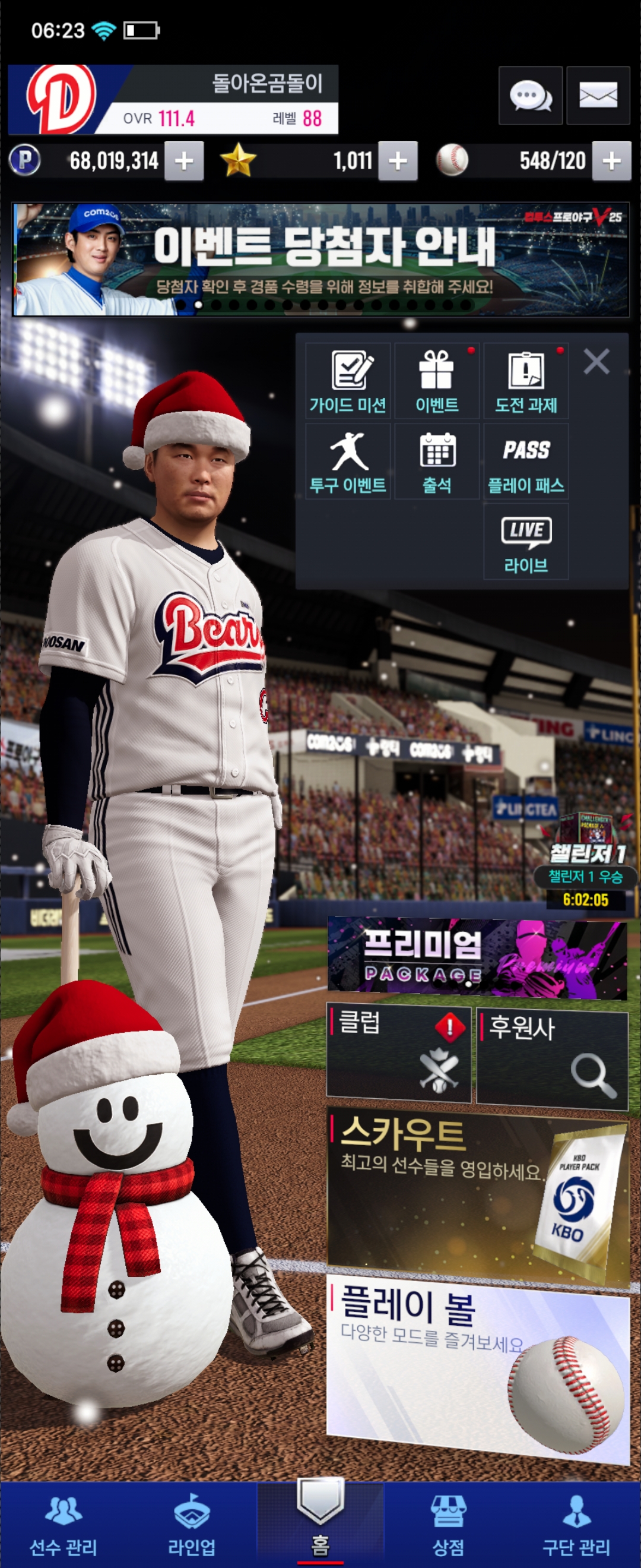641x1568 pixels.
Task: Open the 이벤트 당첨자 안내 banner
Action: tap(320, 260)
